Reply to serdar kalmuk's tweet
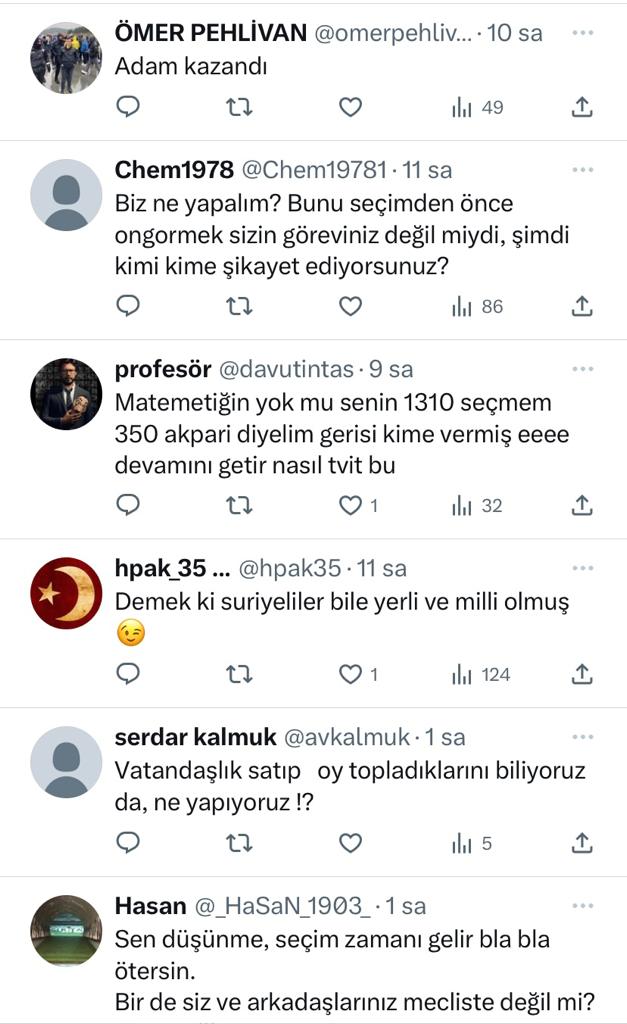The height and width of the screenshot is (1024, 627). pos(128,844)
